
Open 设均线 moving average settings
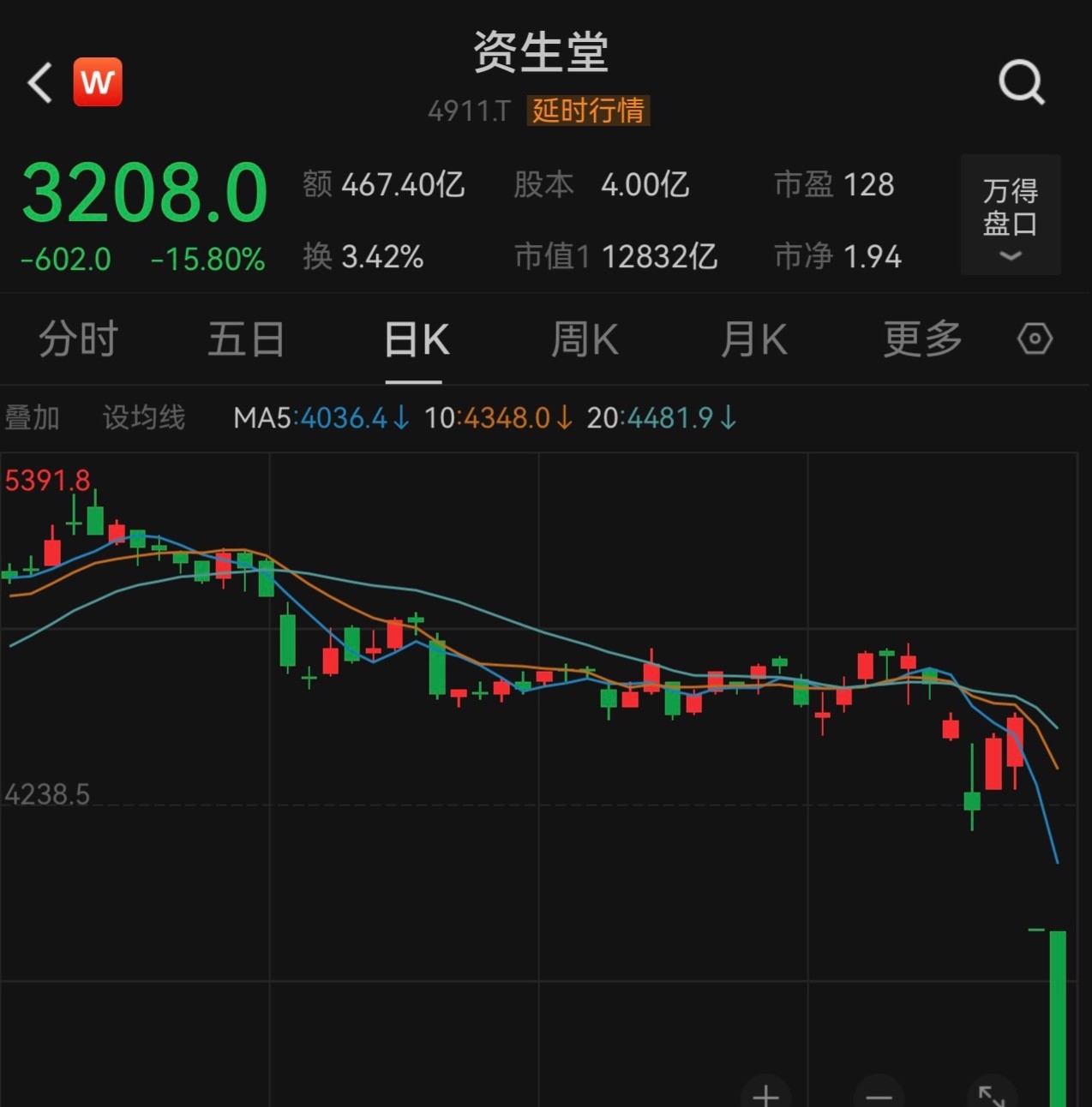click(143, 418)
